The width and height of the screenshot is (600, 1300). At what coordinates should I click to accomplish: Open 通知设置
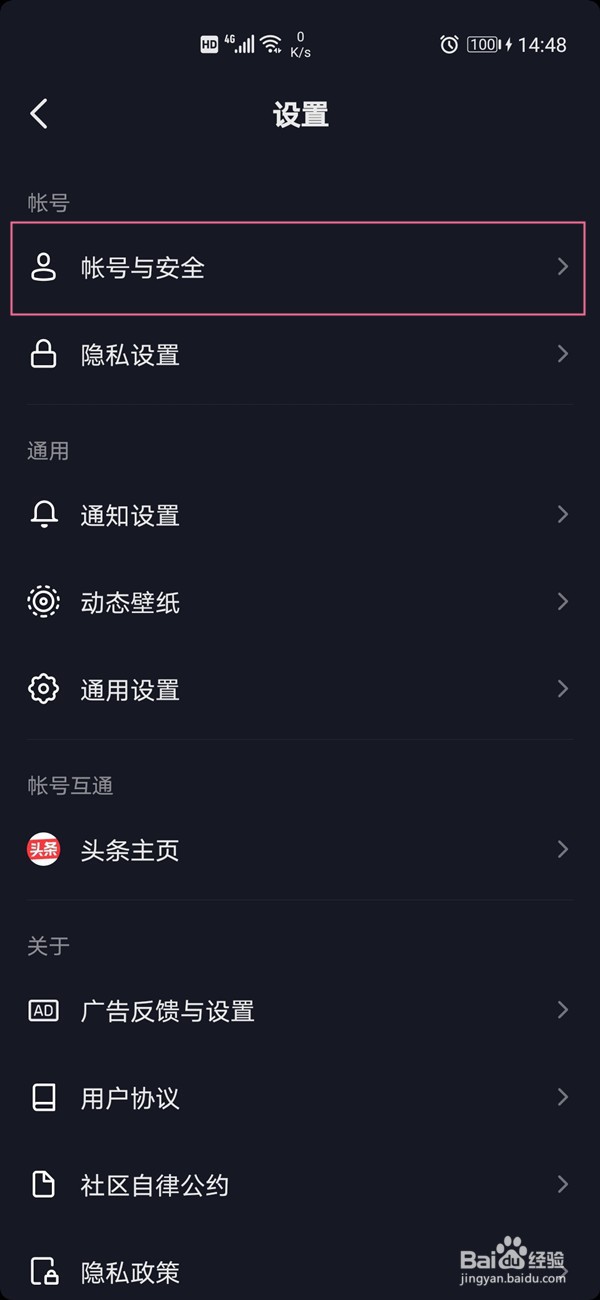pyautogui.click(x=299, y=515)
